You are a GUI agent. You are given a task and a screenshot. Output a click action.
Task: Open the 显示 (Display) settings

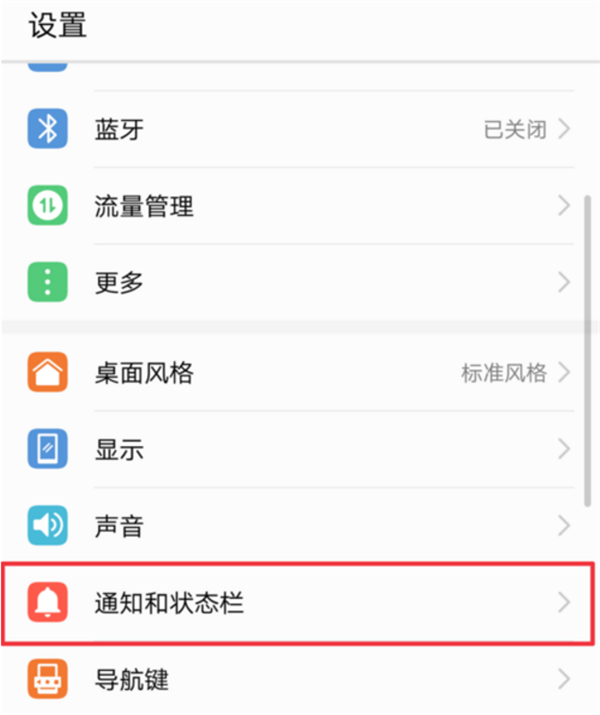click(x=300, y=449)
